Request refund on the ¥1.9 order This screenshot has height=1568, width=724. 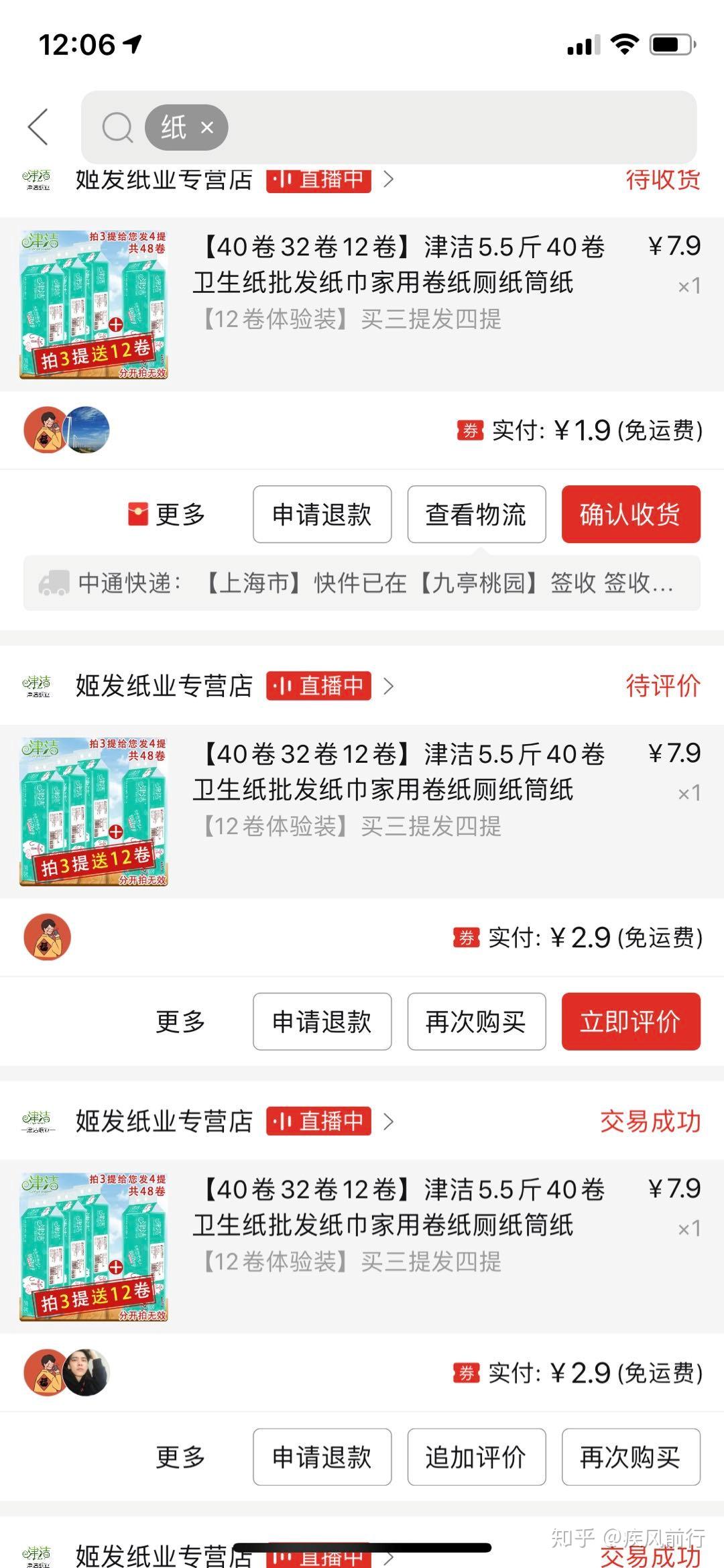(322, 514)
